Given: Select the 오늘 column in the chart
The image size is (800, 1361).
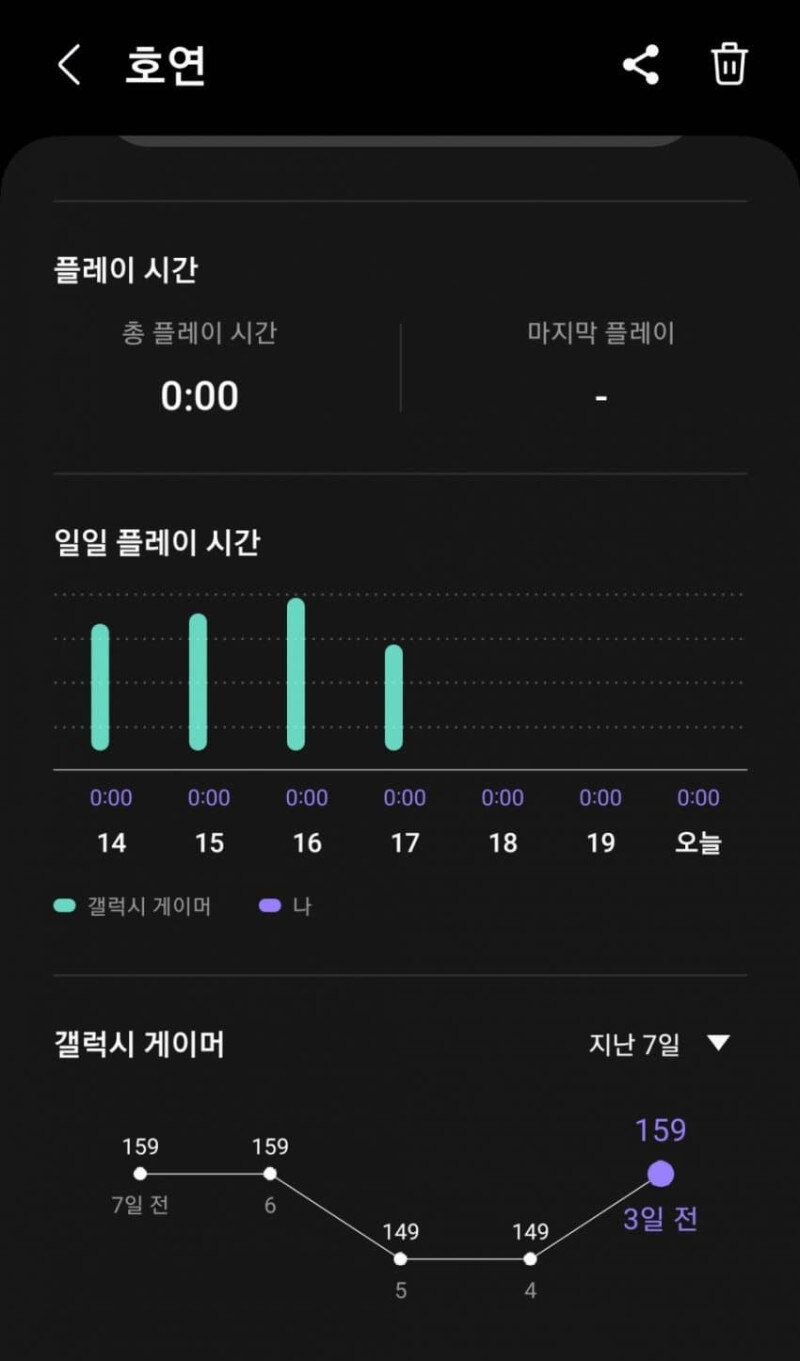Looking at the screenshot, I should [x=697, y=842].
